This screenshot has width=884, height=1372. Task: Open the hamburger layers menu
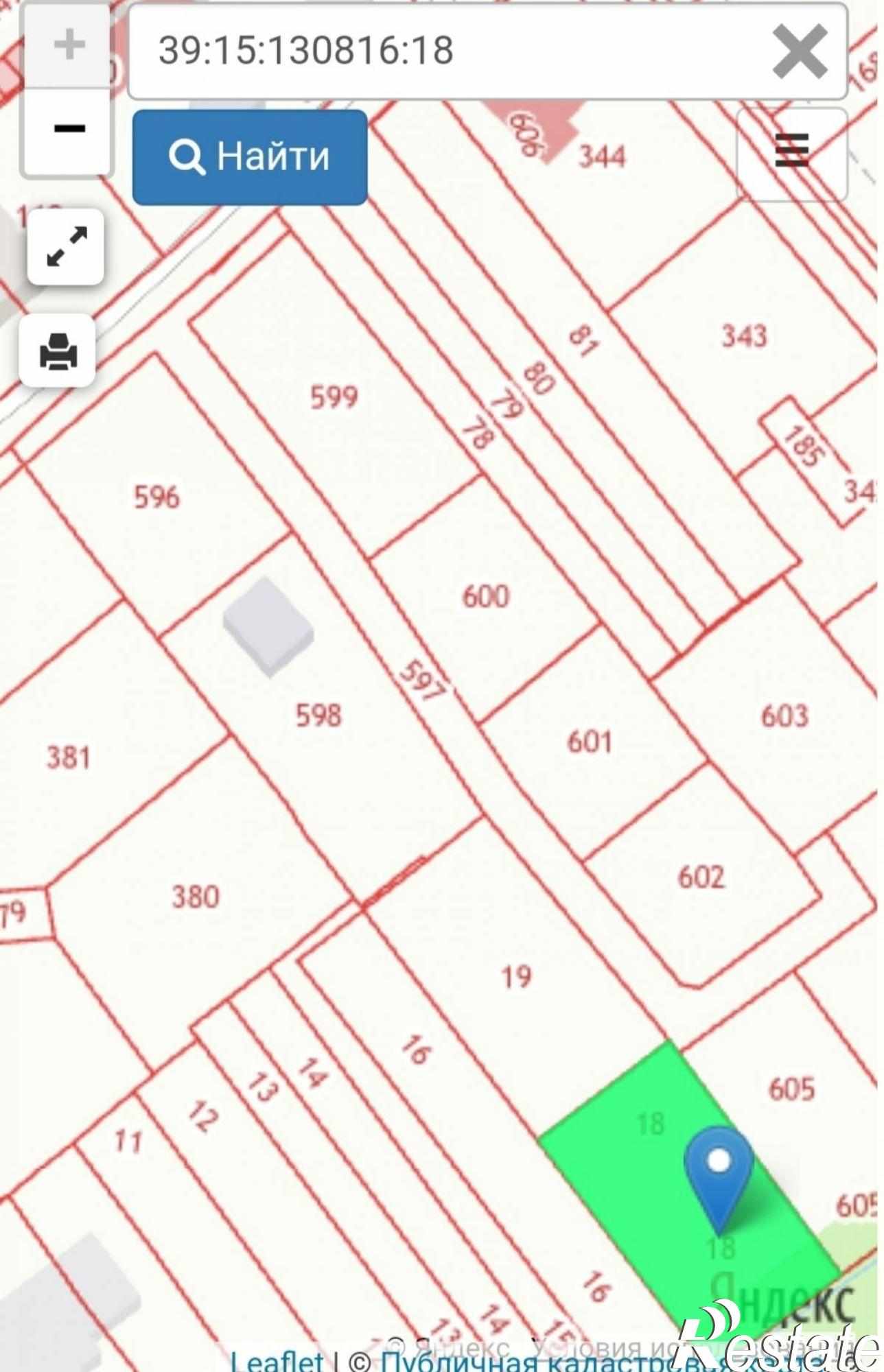pyautogui.click(x=791, y=152)
